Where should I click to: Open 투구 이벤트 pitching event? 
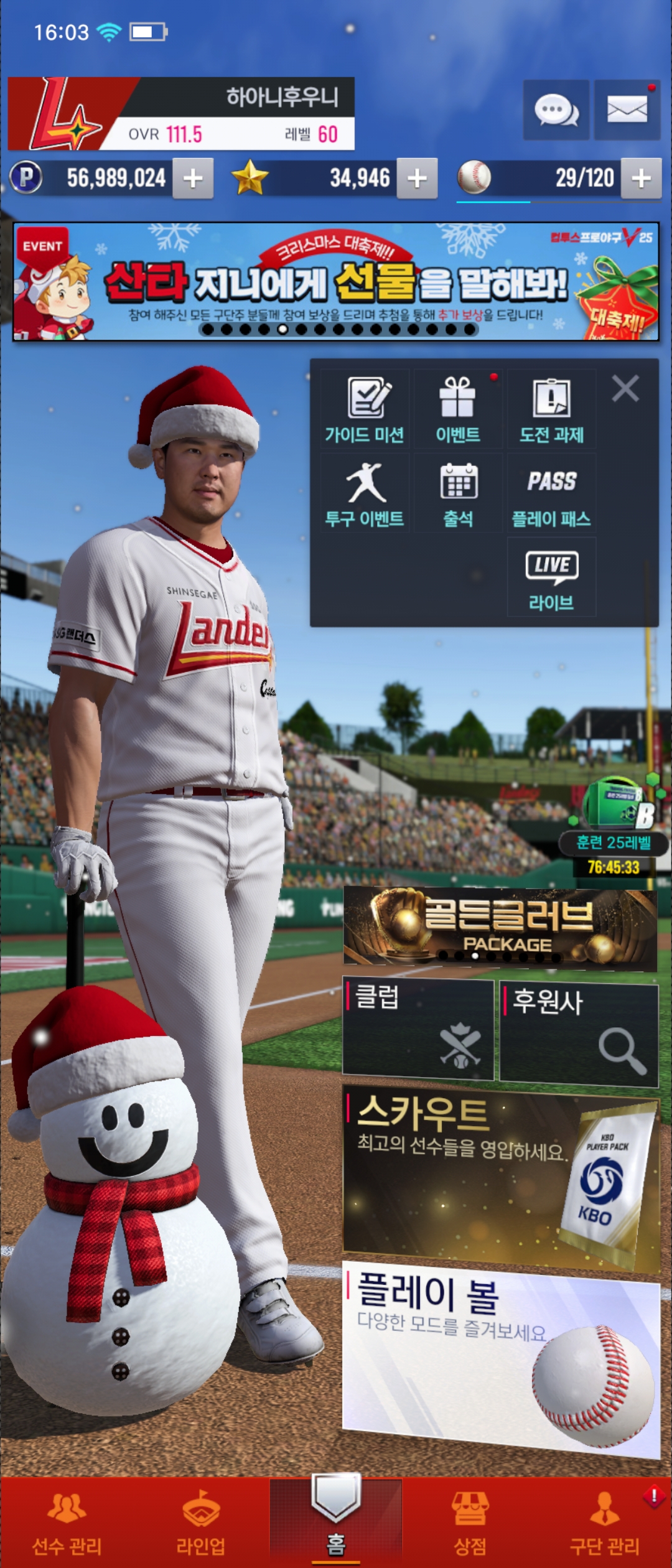coord(365,493)
